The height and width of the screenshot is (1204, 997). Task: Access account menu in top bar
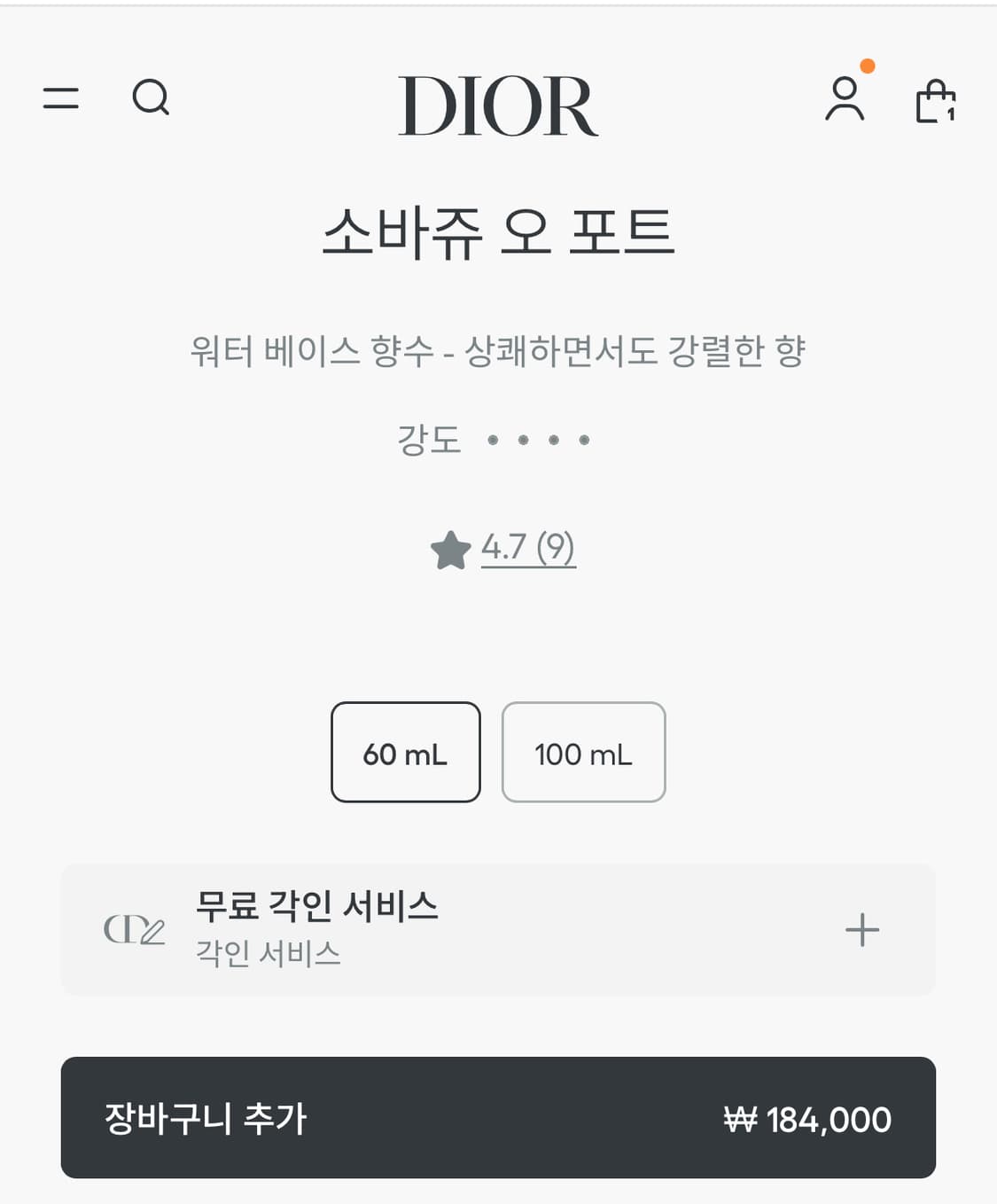[x=845, y=100]
